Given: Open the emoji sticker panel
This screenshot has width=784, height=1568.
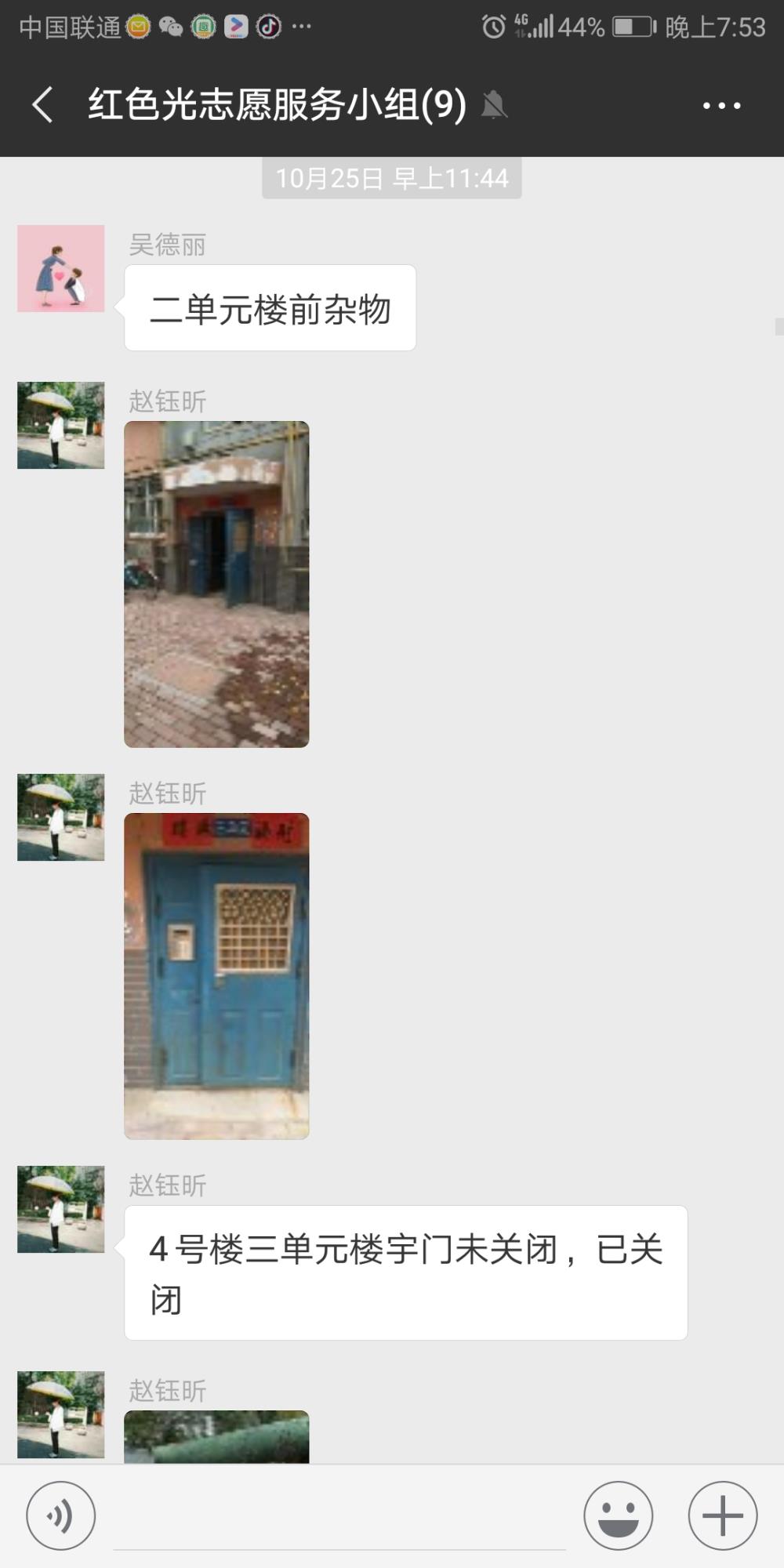Looking at the screenshot, I should (618, 1515).
